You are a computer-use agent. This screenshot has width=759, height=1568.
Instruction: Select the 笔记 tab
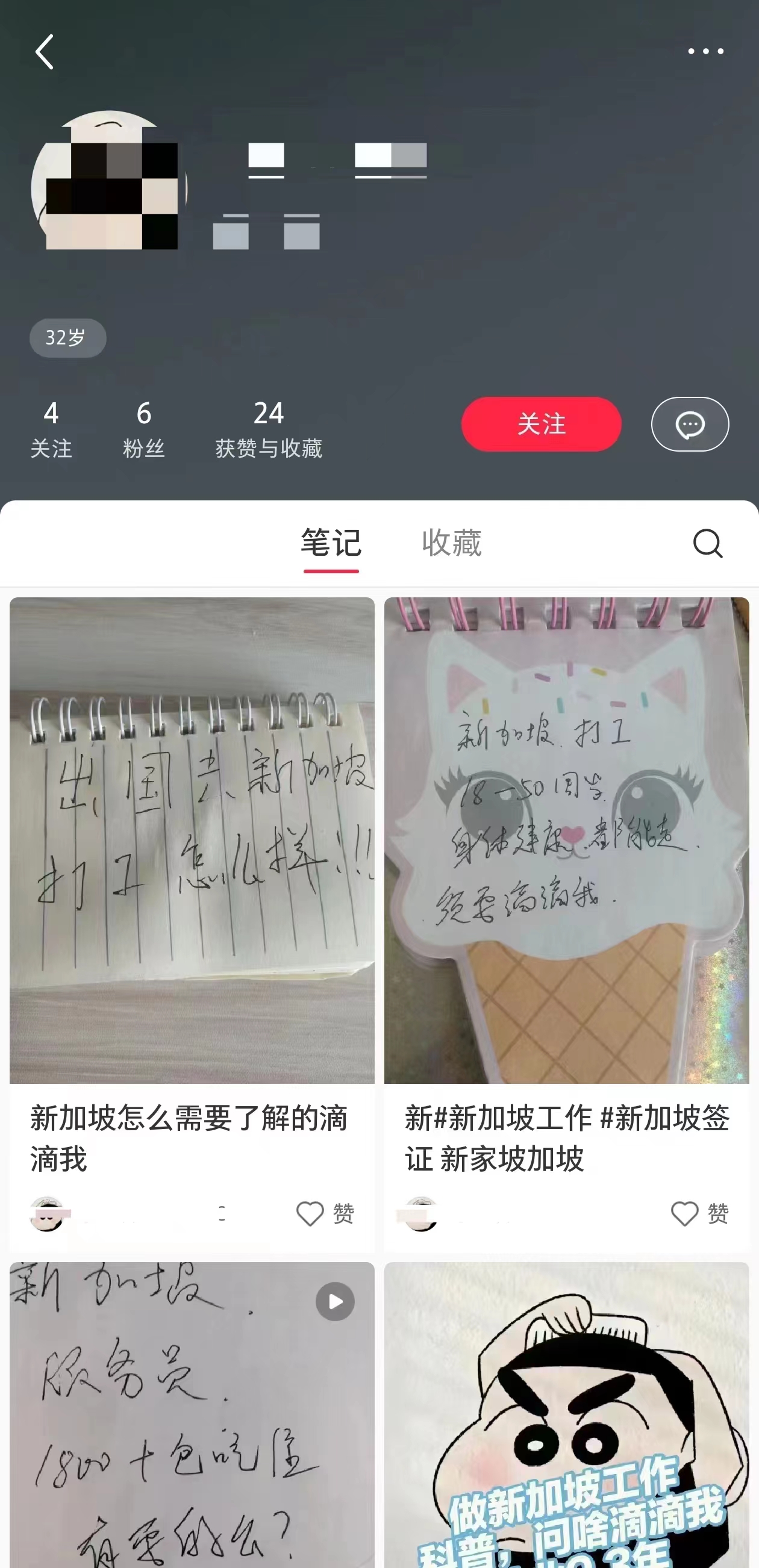pos(331,543)
